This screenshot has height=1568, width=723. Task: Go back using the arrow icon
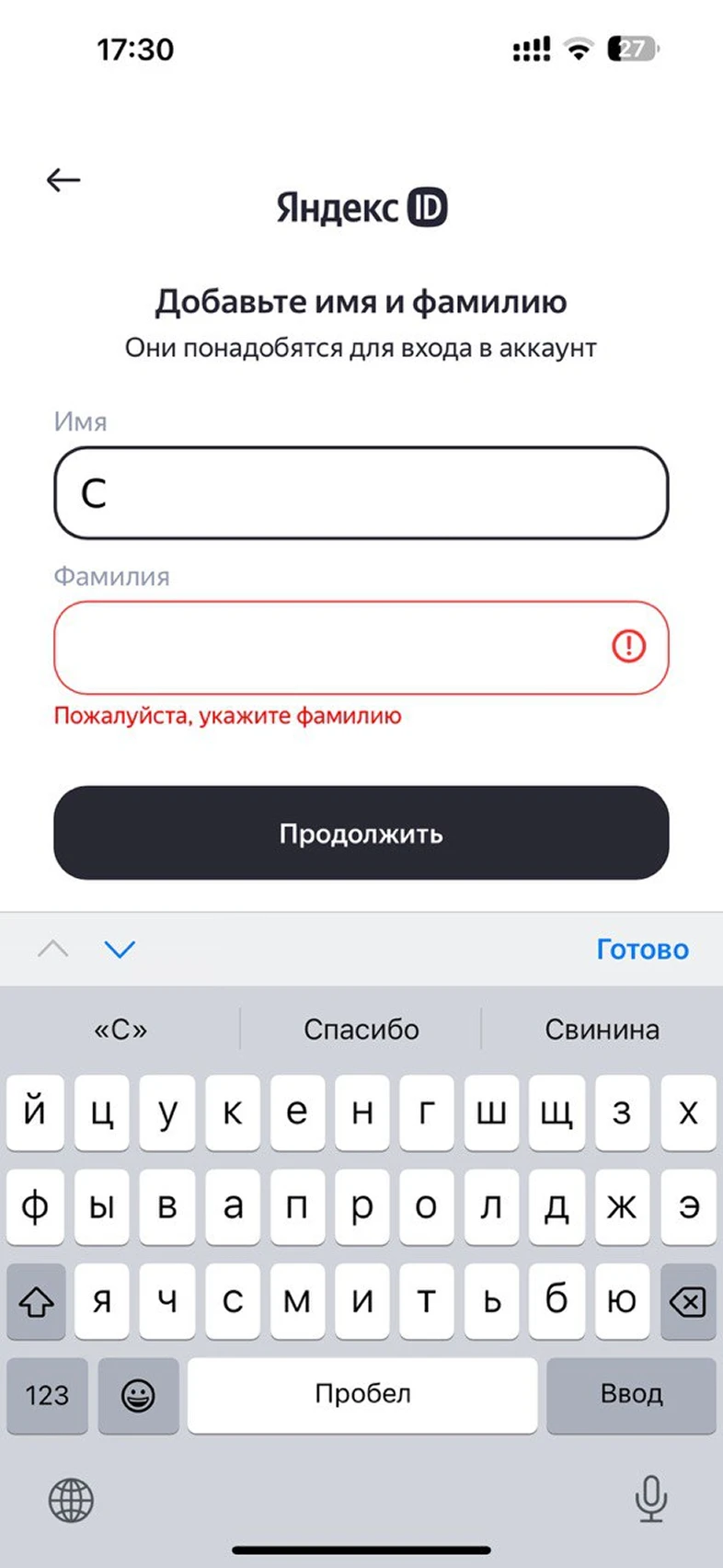(x=63, y=179)
